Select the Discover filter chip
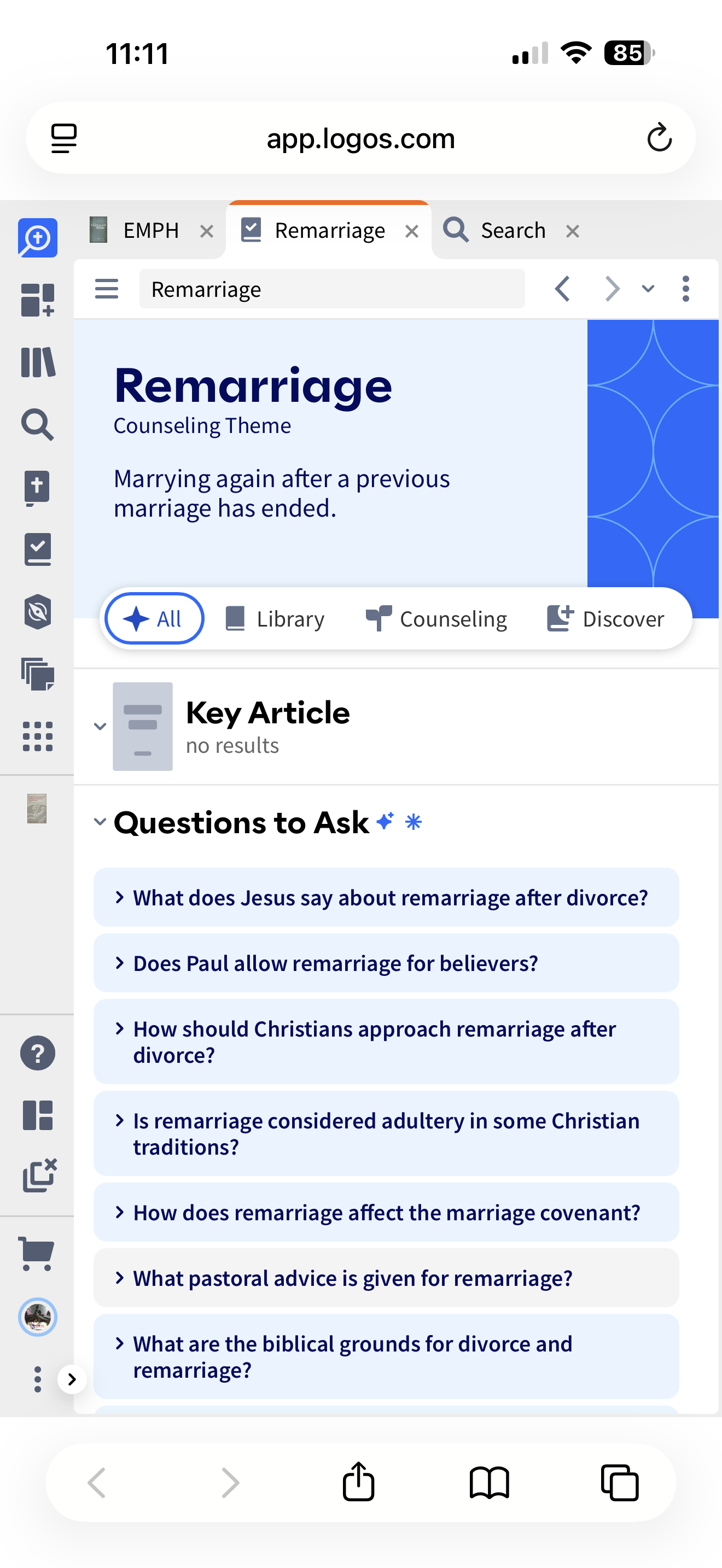The image size is (722, 1568). click(x=605, y=619)
